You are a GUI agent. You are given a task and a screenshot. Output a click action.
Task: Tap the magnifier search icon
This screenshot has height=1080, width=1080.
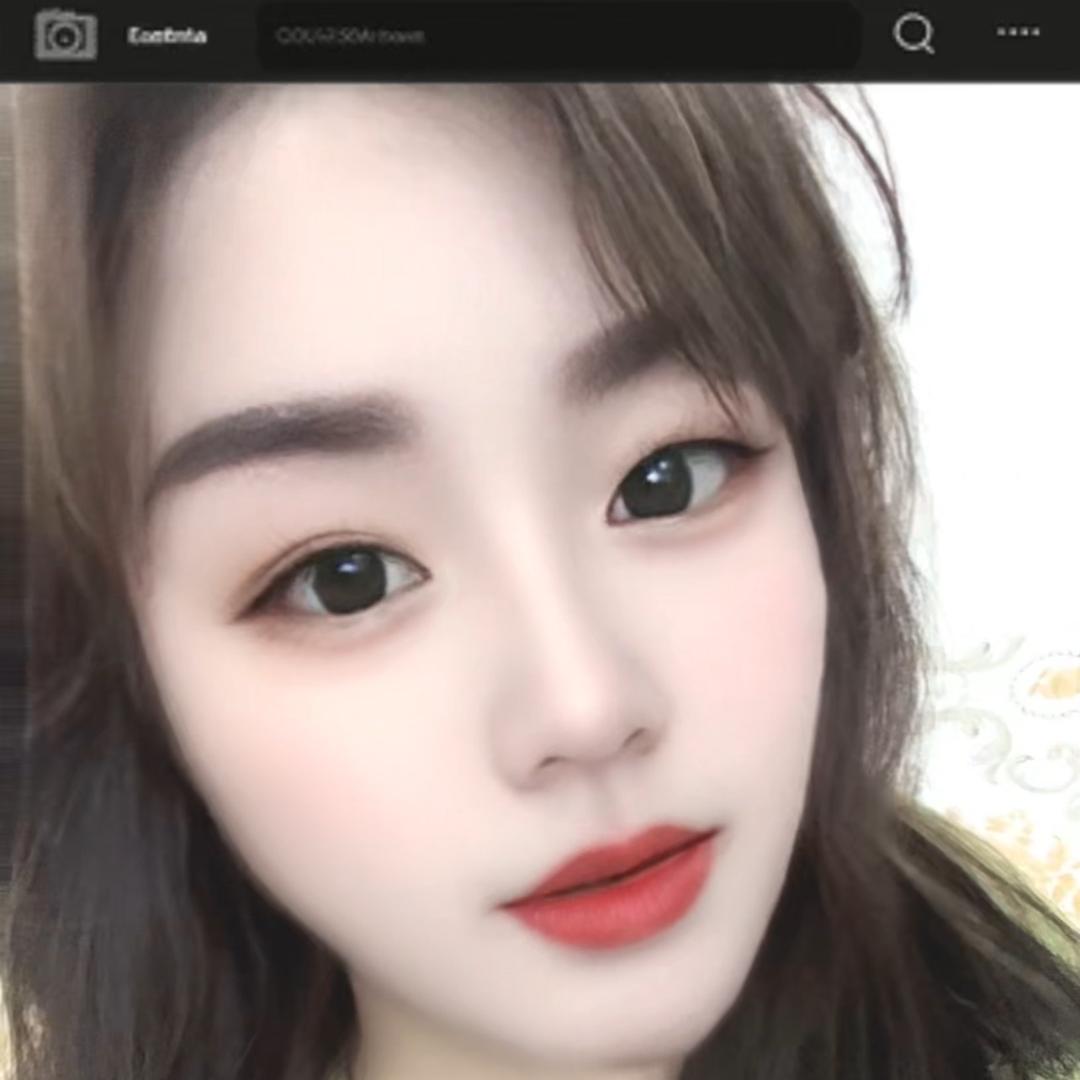click(x=913, y=34)
